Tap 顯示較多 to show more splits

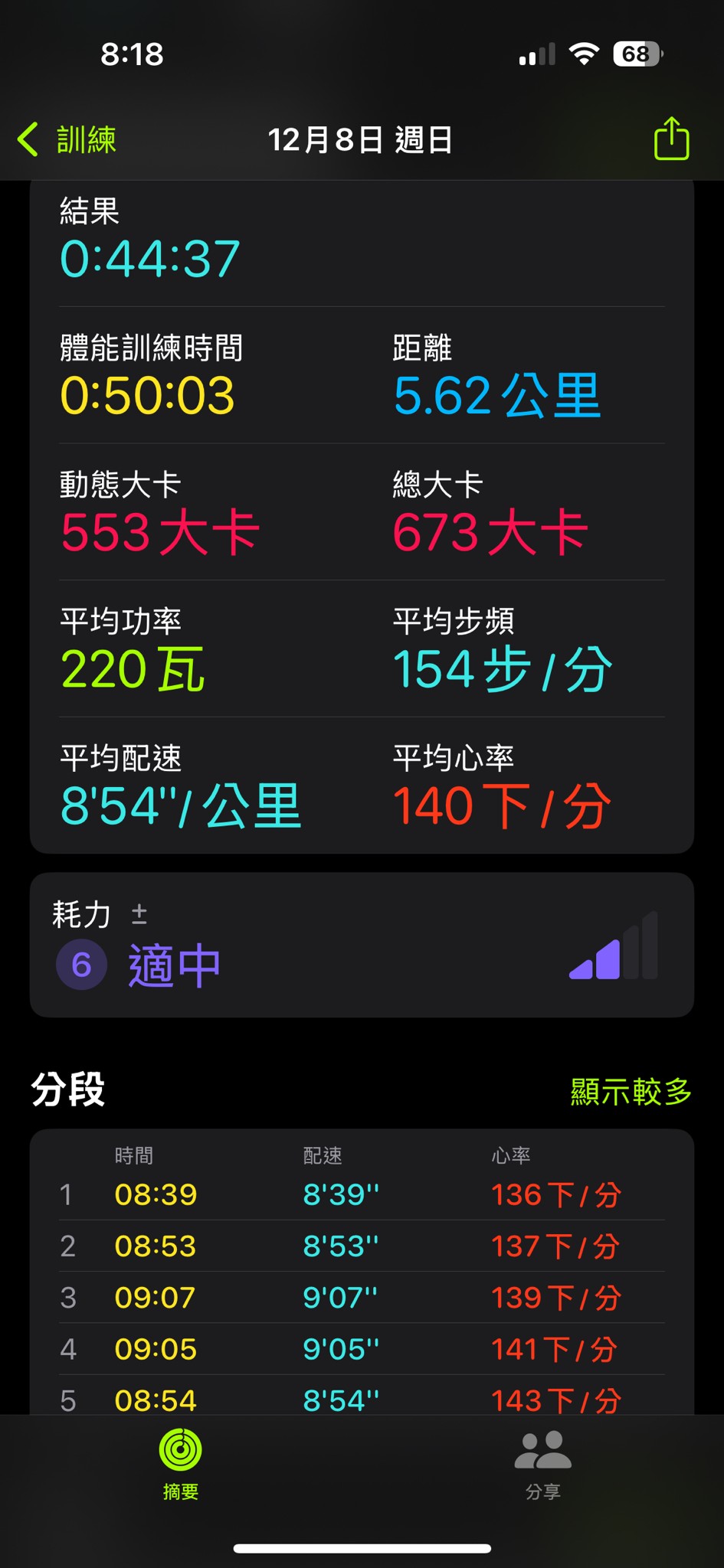[x=631, y=1091]
